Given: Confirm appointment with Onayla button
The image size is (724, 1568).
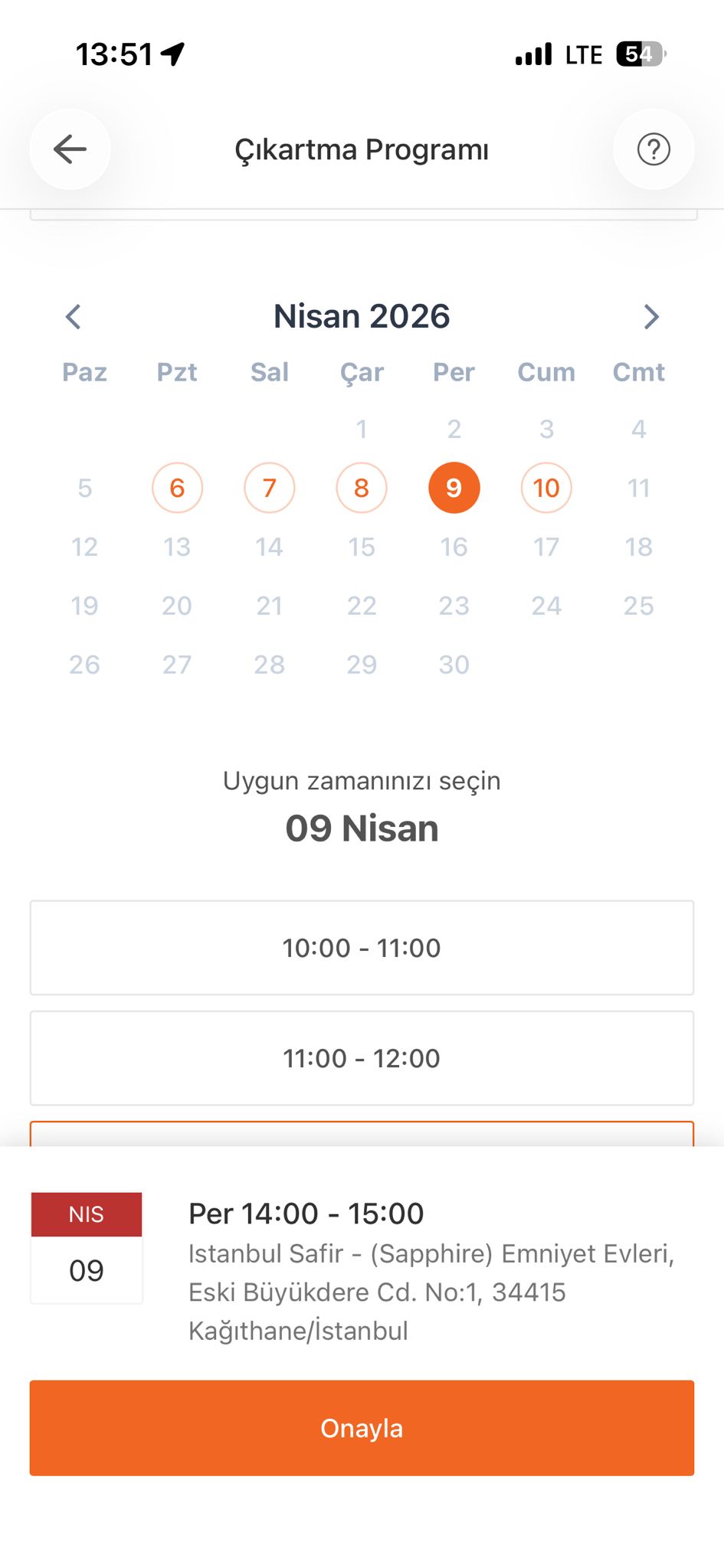Looking at the screenshot, I should coord(362,1427).
